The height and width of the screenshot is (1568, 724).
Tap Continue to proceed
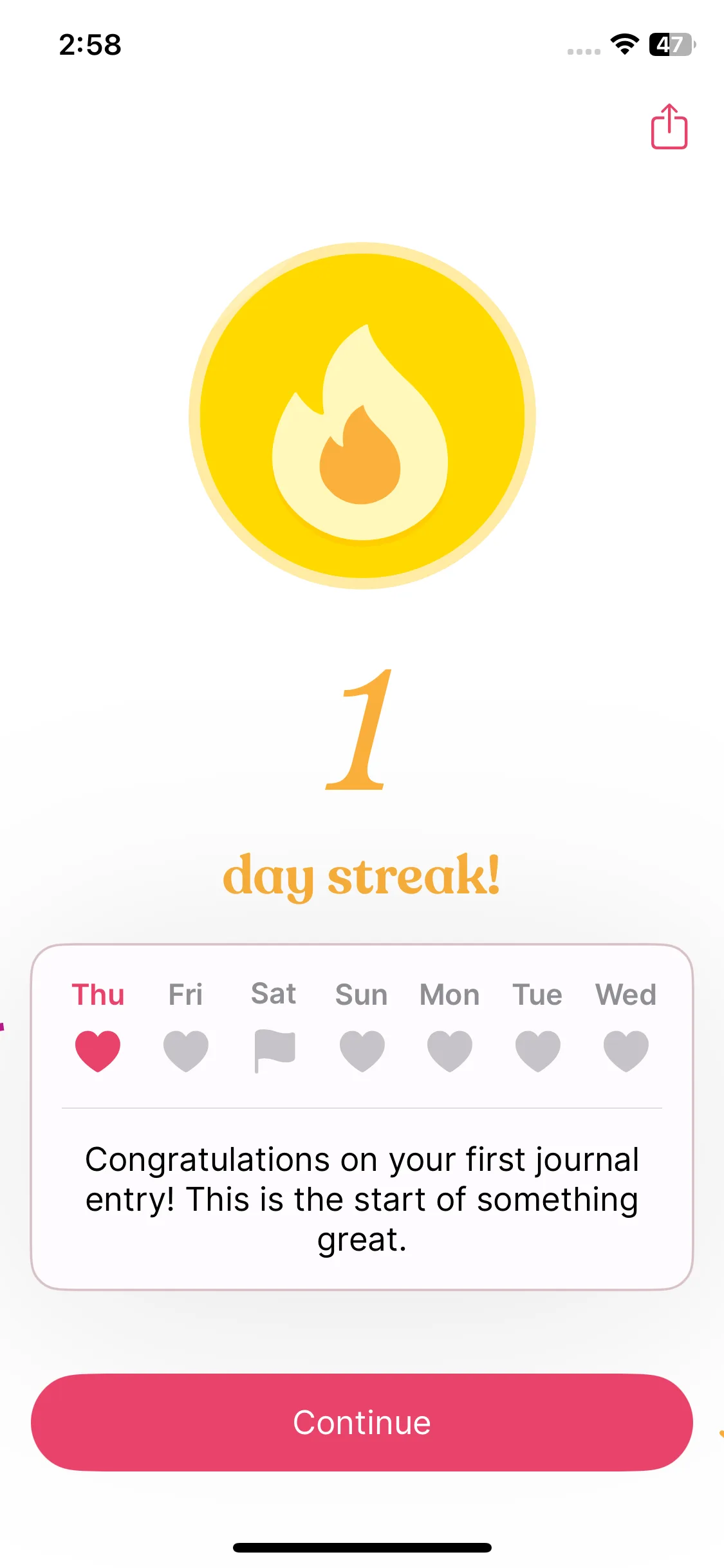pyautogui.click(x=362, y=1422)
